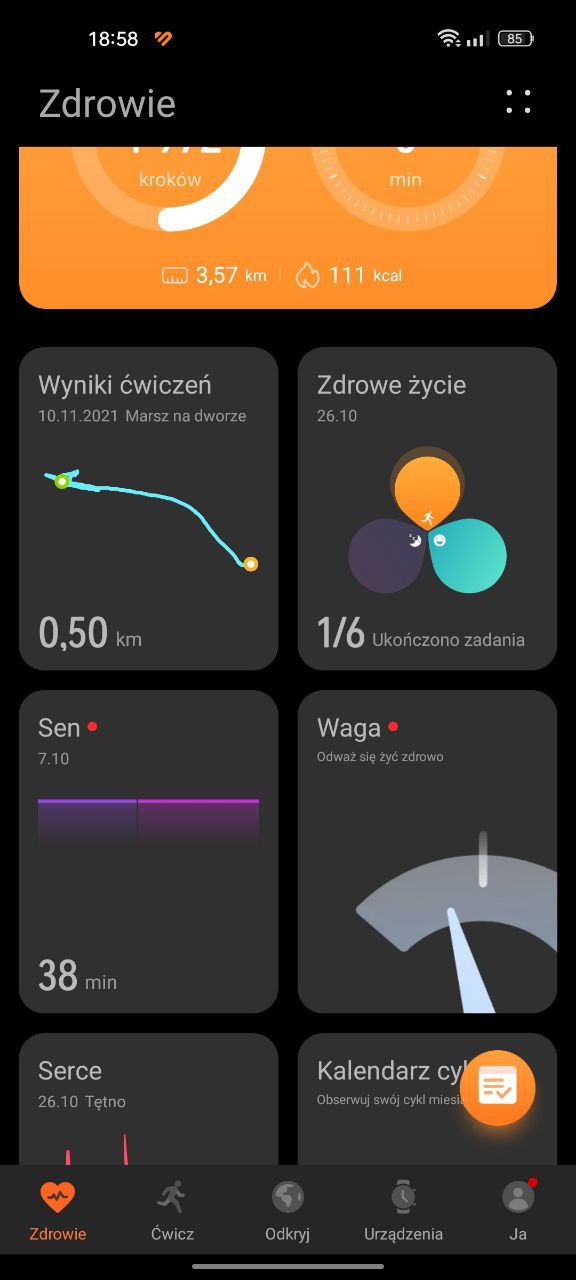Open the Waga weight card
This screenshot has height=1280, width=576.
click(427, 851)
